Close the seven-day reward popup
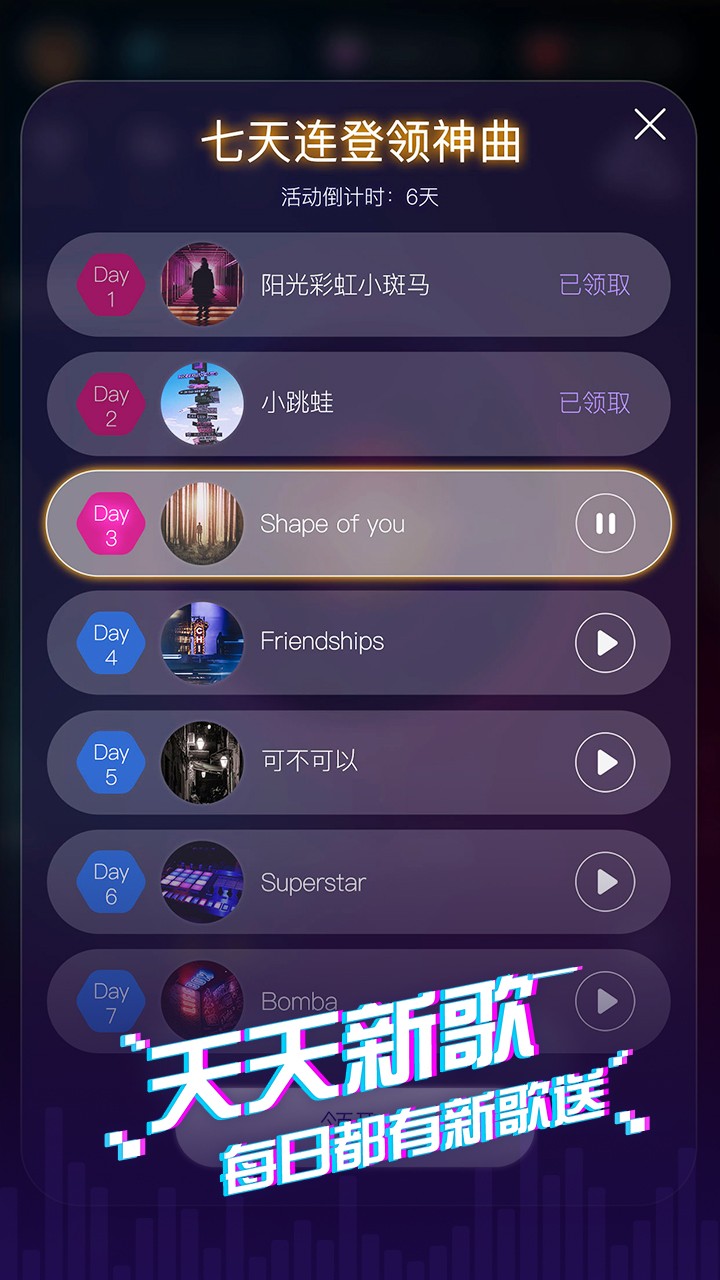The width and height of the screenshot is (720, 1280). point(650,124)
